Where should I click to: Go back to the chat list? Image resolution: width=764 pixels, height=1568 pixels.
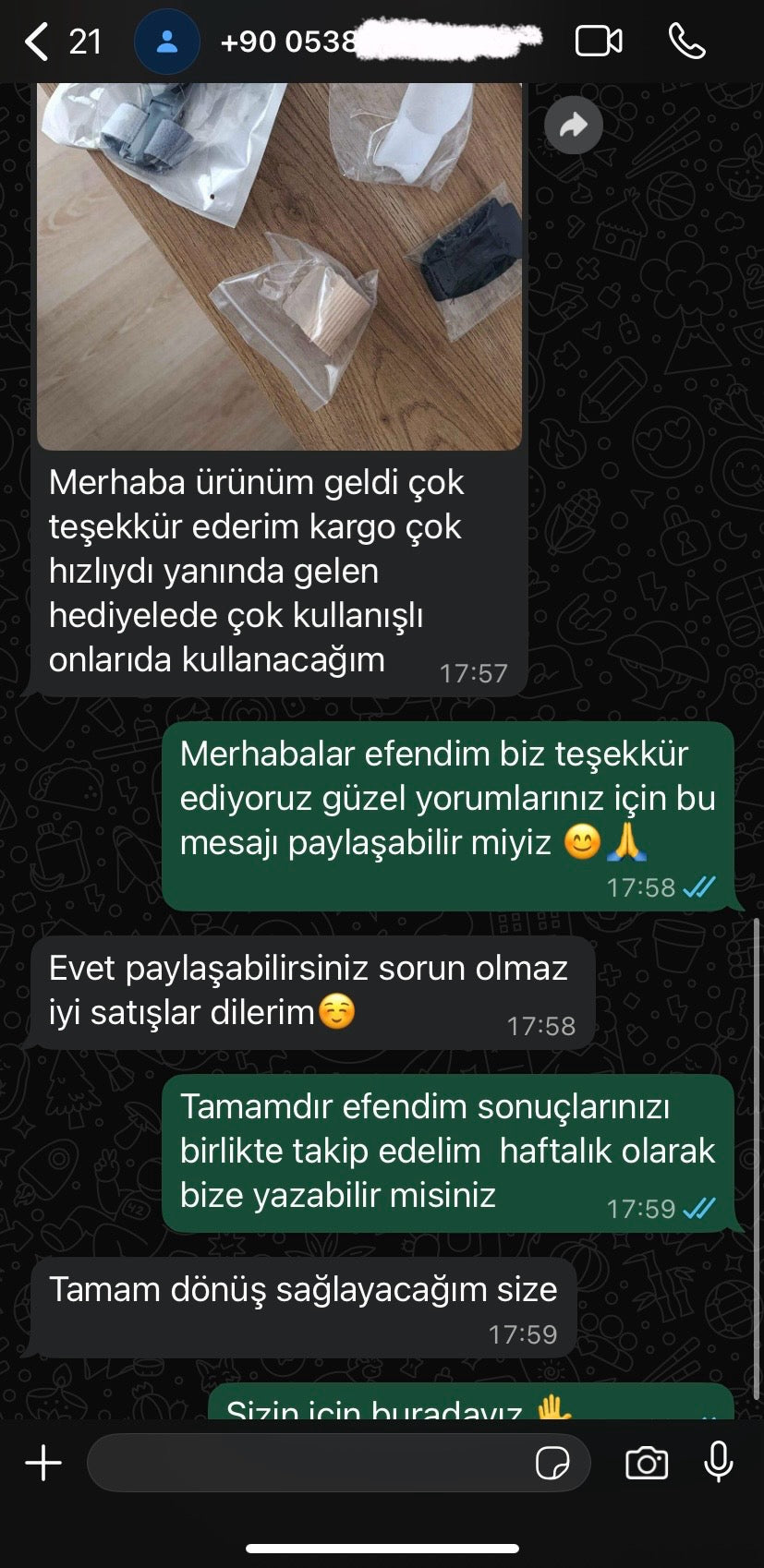pos(37,42)
